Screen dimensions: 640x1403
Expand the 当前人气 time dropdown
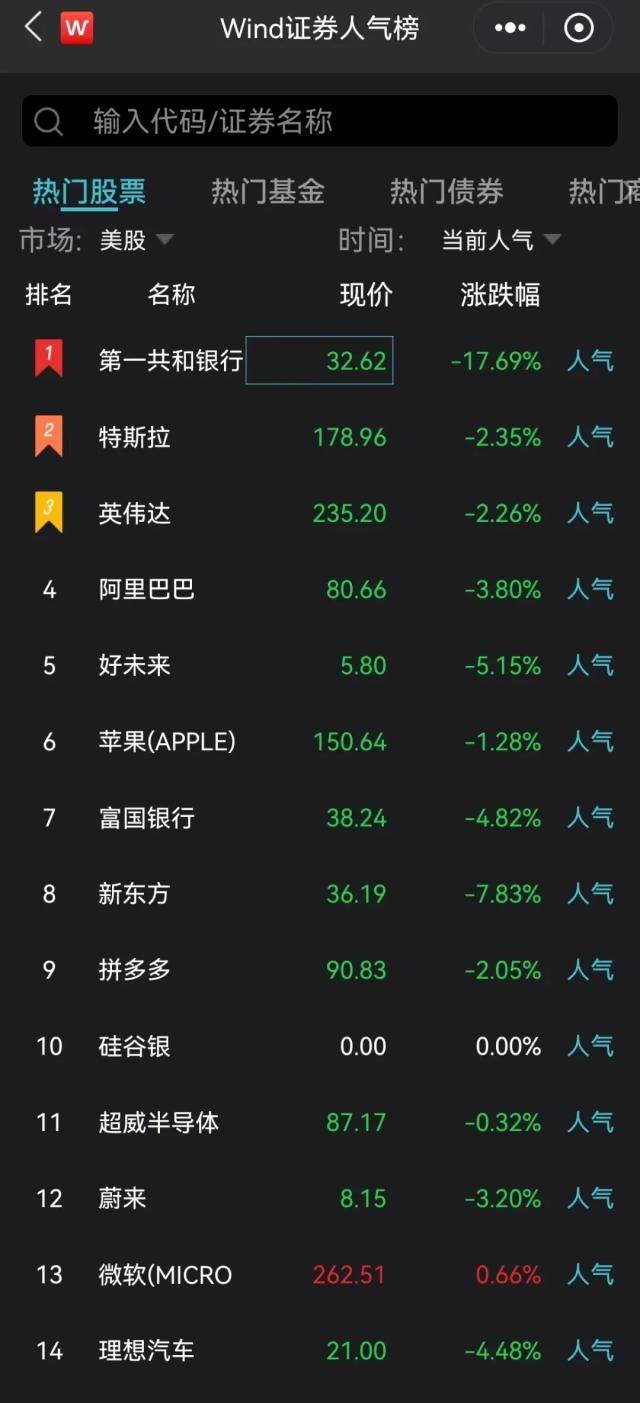[x=500, y=240]
